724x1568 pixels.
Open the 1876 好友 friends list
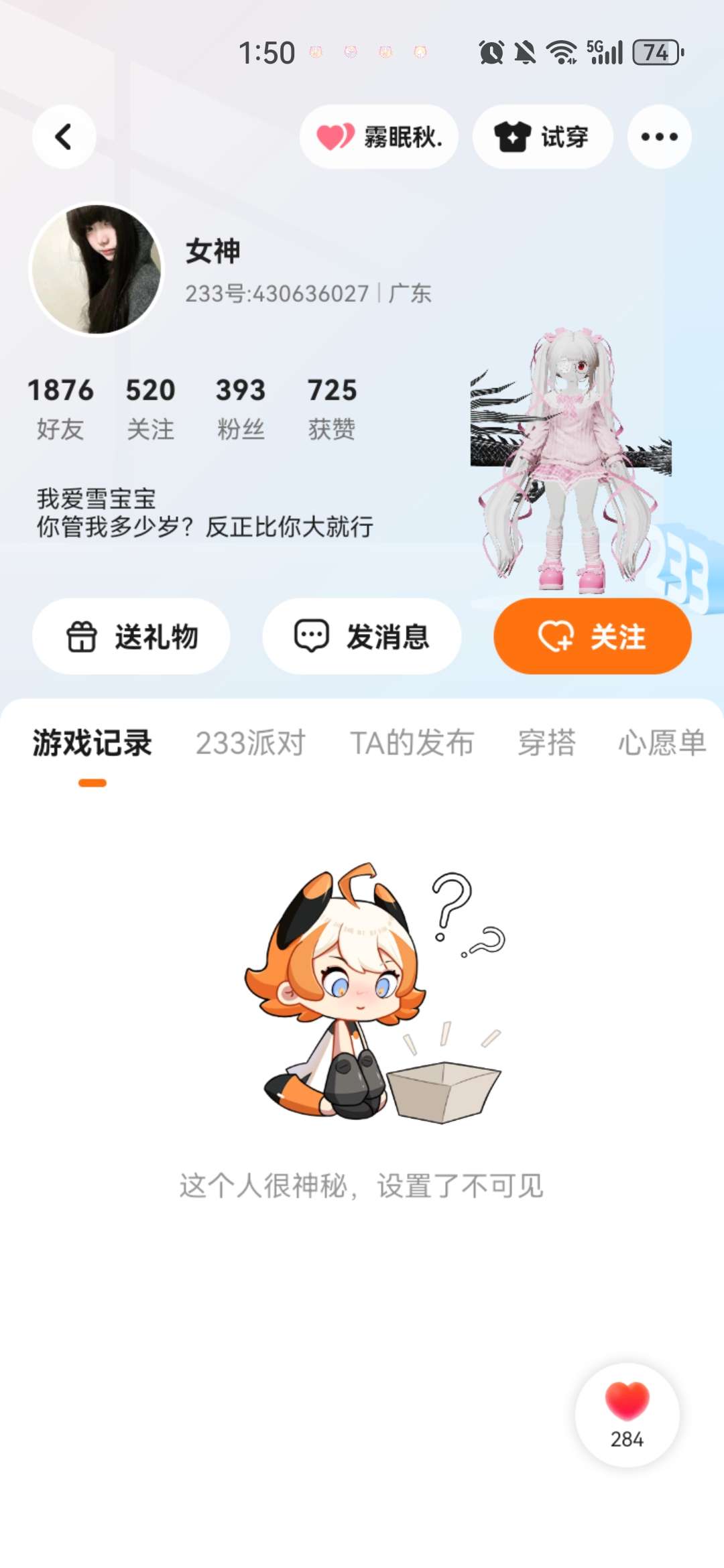60,408
